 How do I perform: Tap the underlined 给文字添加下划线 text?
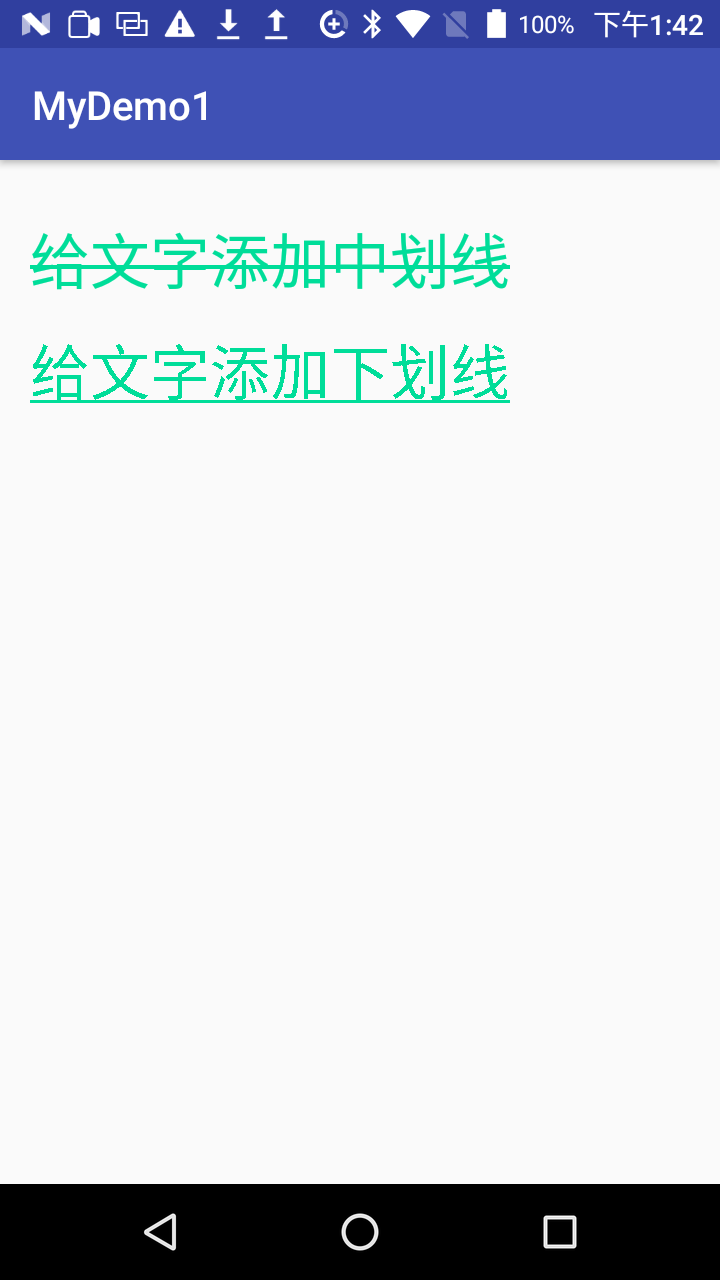coord(270,373)
